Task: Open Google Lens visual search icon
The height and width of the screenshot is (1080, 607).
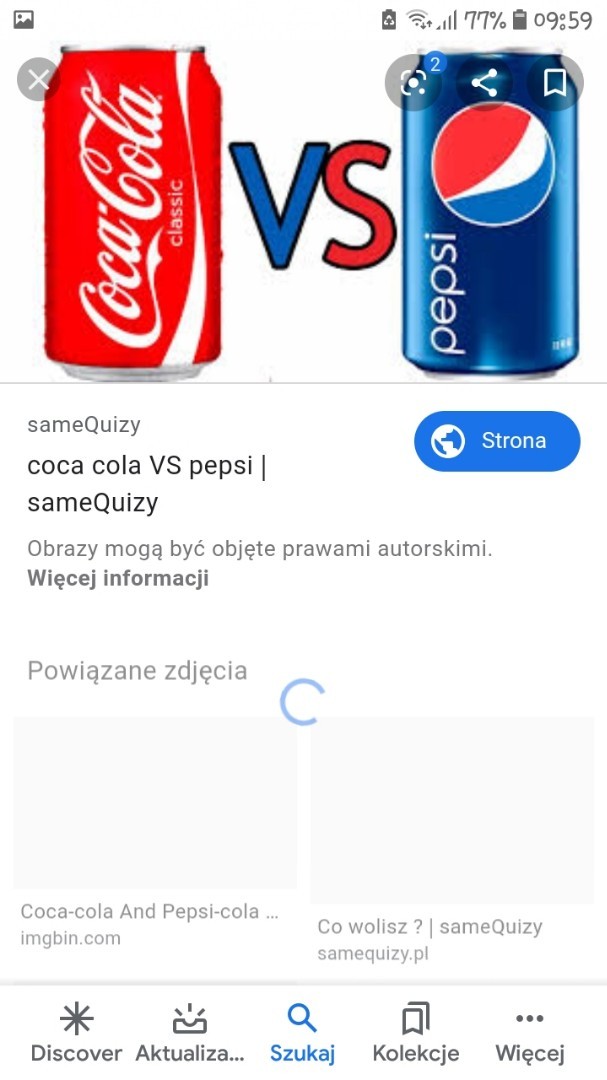Action: point(413,82)
